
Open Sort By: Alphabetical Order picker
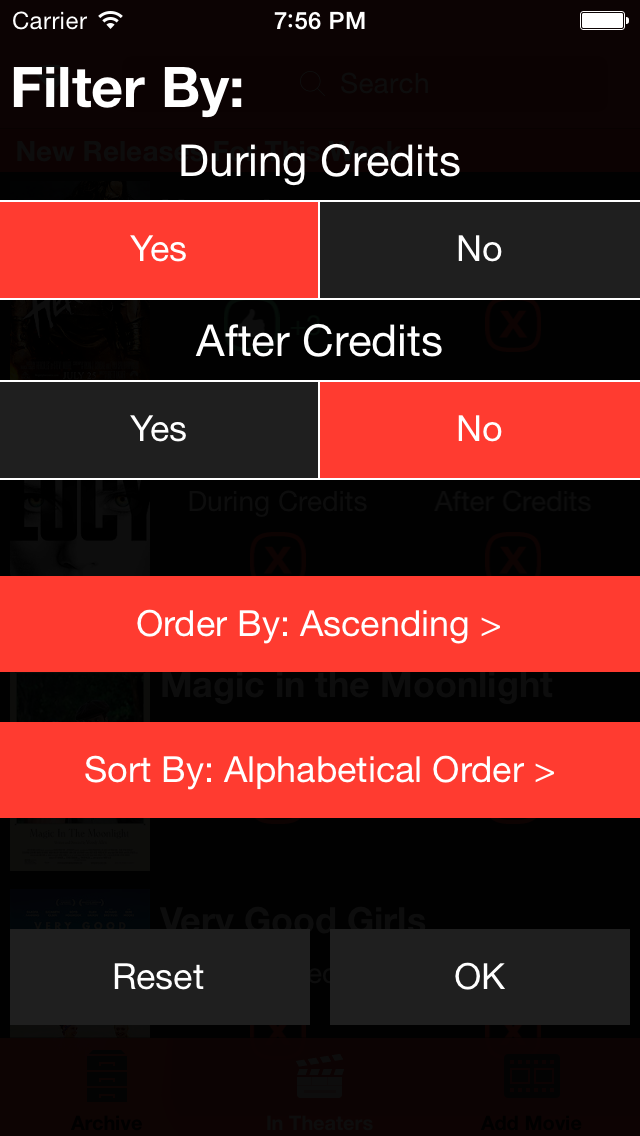point(320,770)
